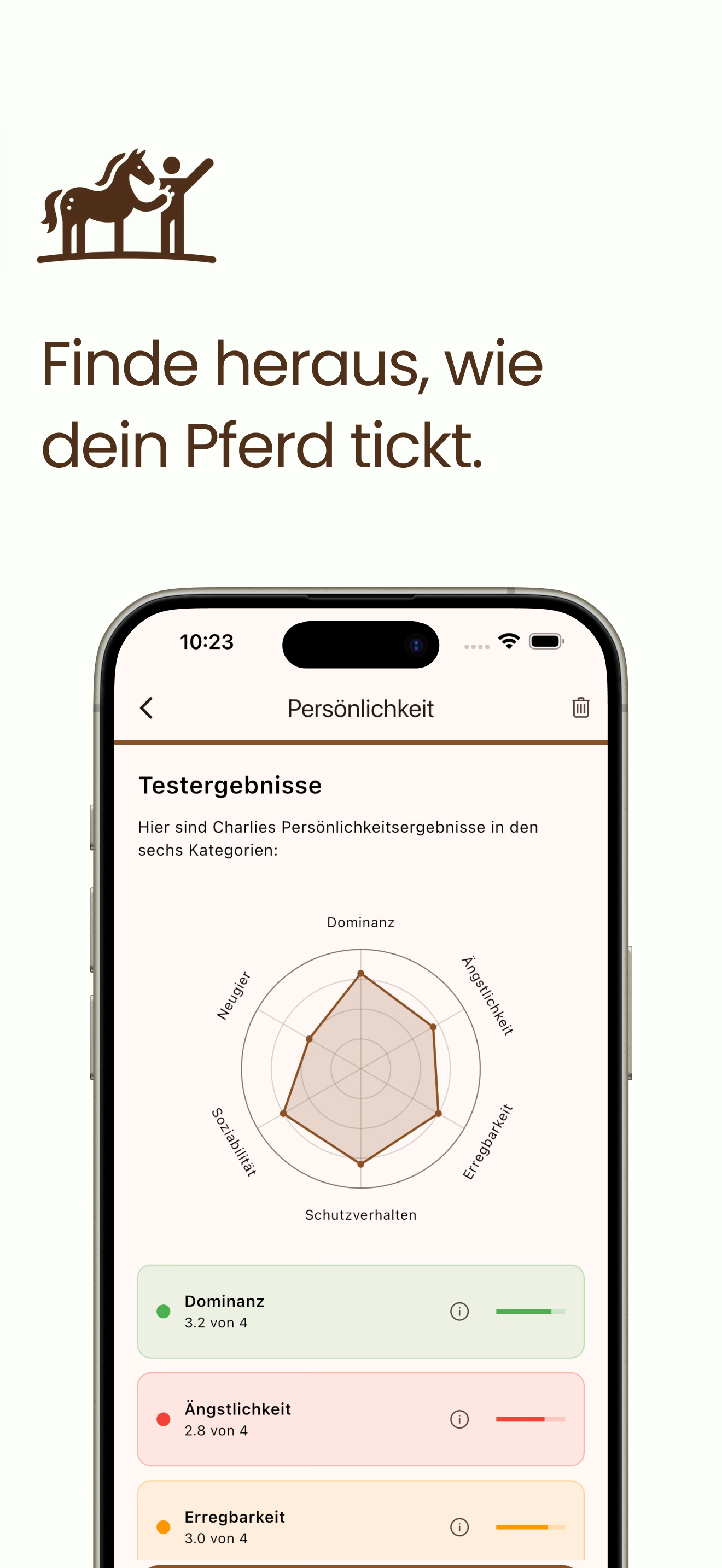Expand the Dominanz result card
This screenshot has height=1568, width=722.
point(361,1312)
